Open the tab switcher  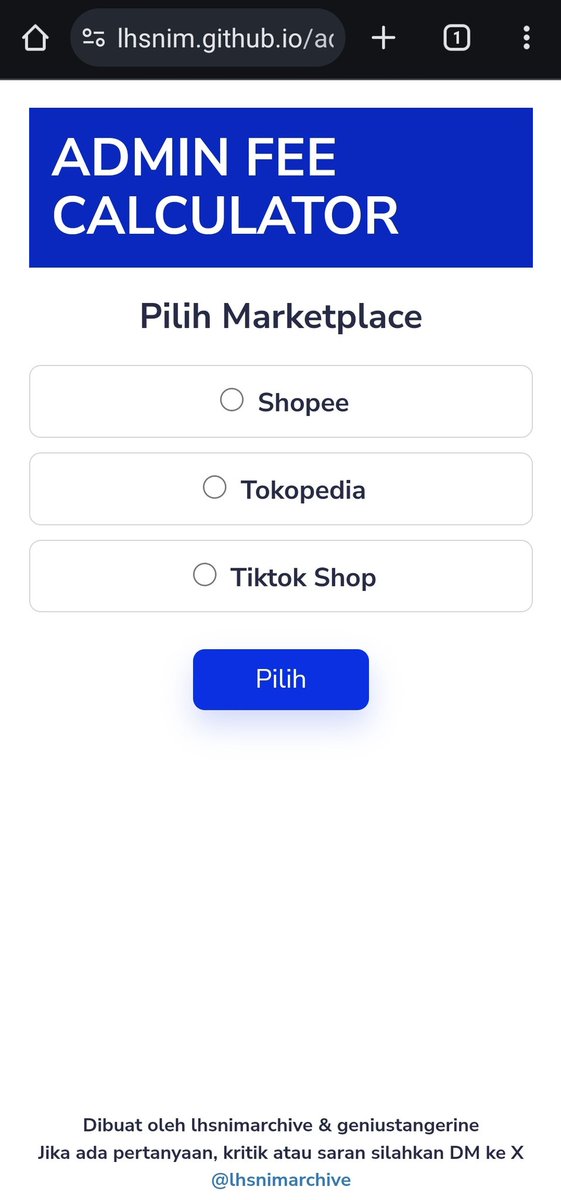tap(457, 38)
